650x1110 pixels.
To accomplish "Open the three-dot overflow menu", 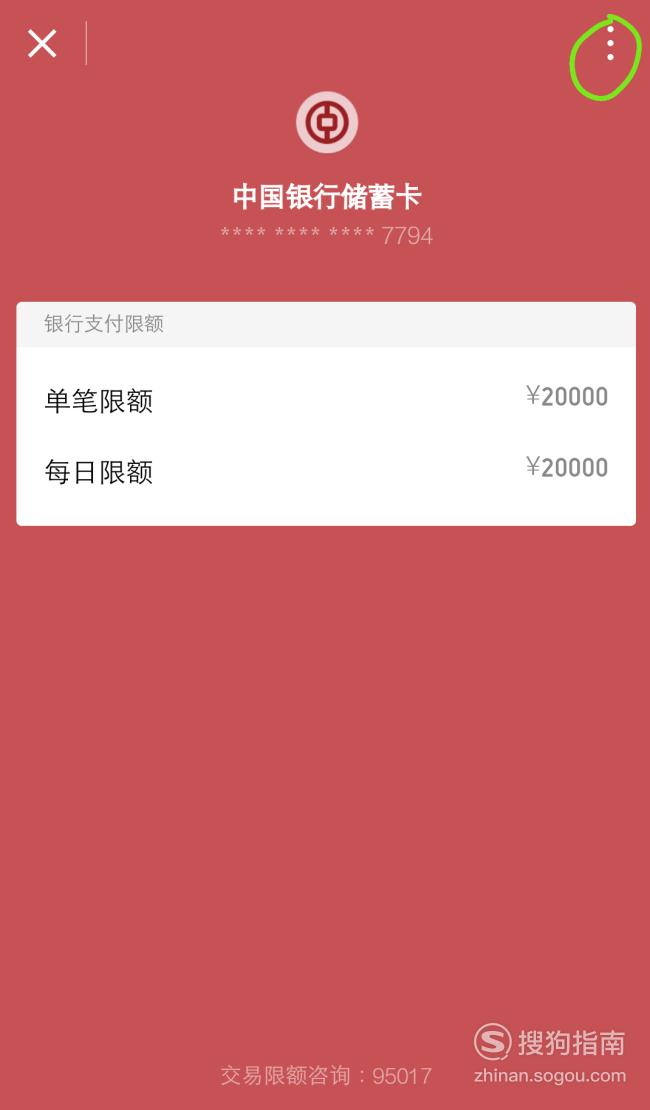I will (610, 42).
